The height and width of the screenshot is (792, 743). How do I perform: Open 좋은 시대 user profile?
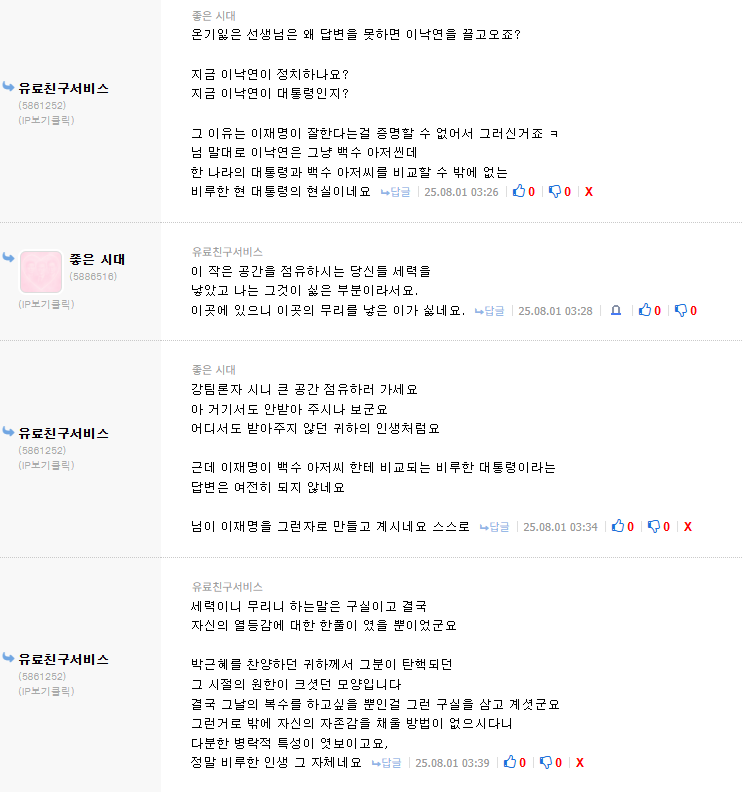coord(97,260)
